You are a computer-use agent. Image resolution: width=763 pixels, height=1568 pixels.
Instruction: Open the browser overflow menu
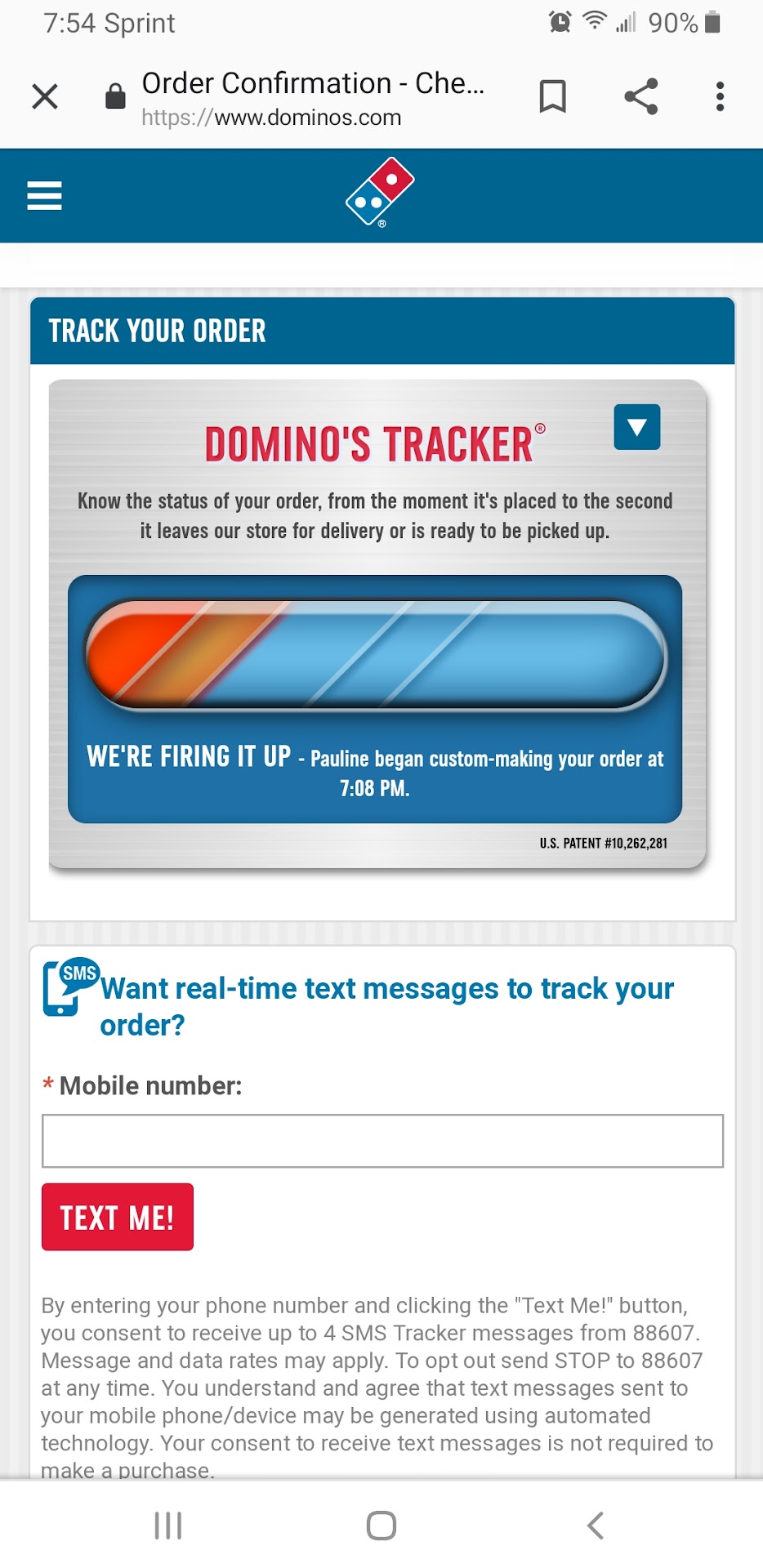coord(720,96)
